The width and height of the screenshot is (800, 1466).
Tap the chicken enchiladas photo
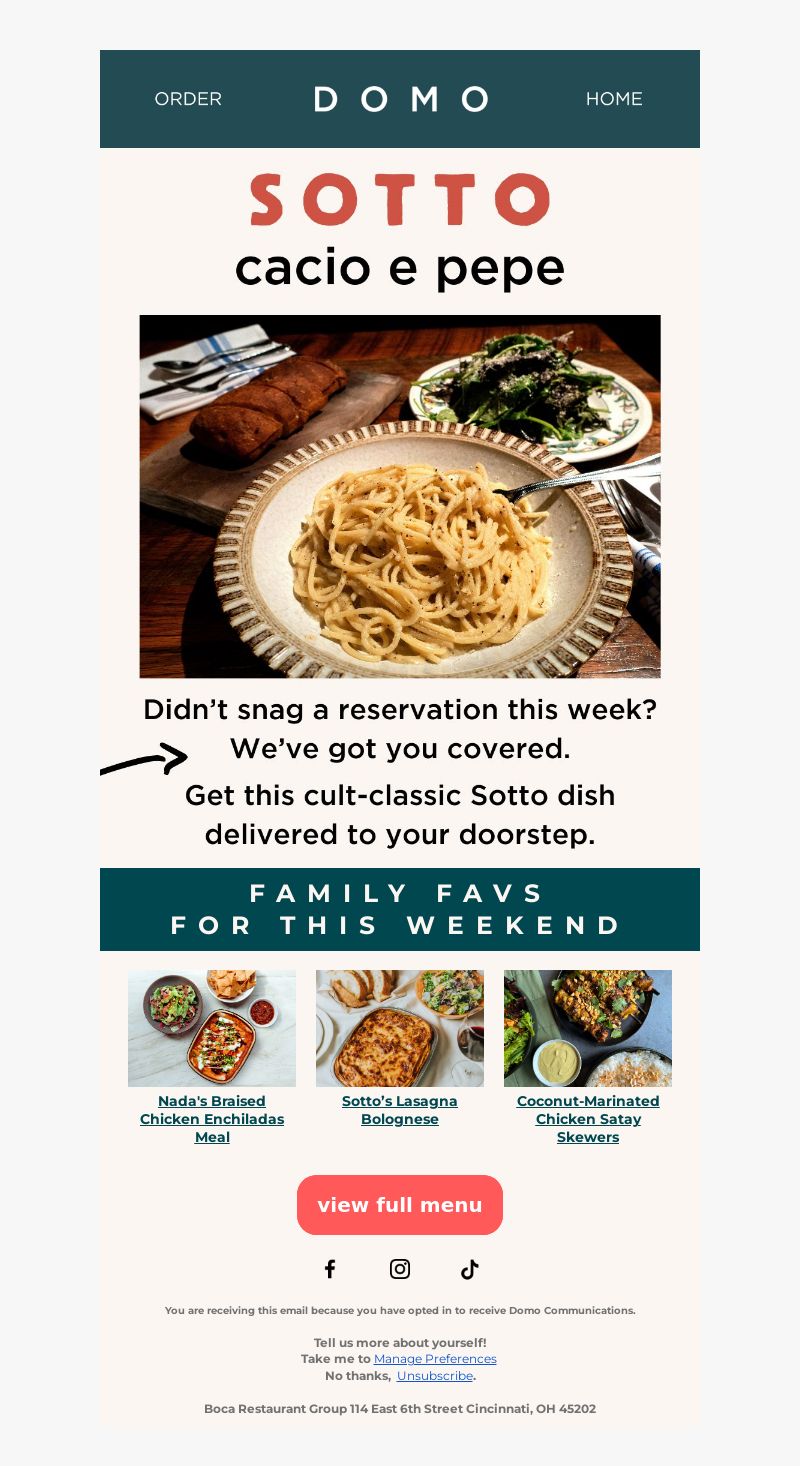(x=212, y=1028)
